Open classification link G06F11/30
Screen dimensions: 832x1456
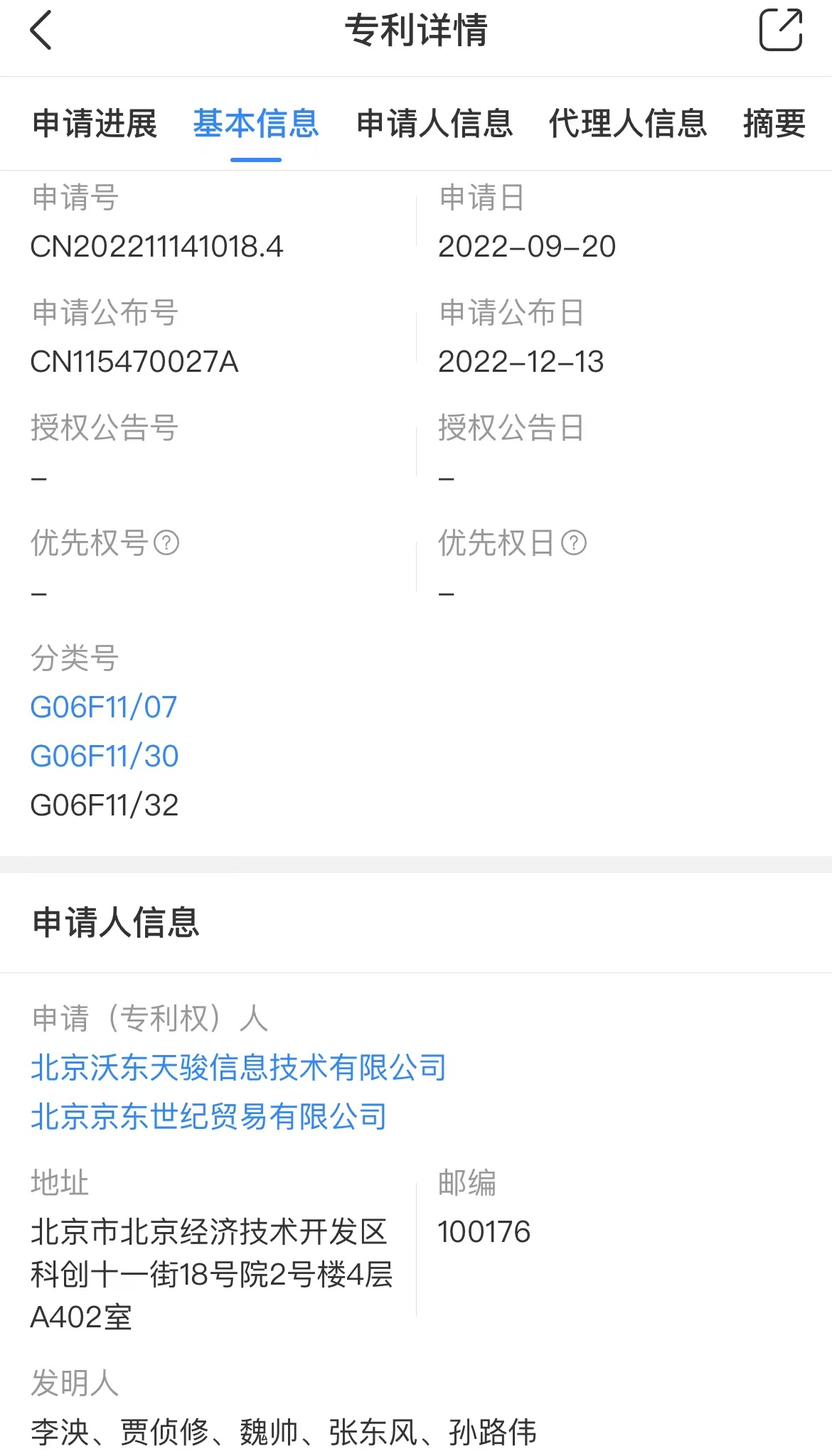(x=105, y=756)
